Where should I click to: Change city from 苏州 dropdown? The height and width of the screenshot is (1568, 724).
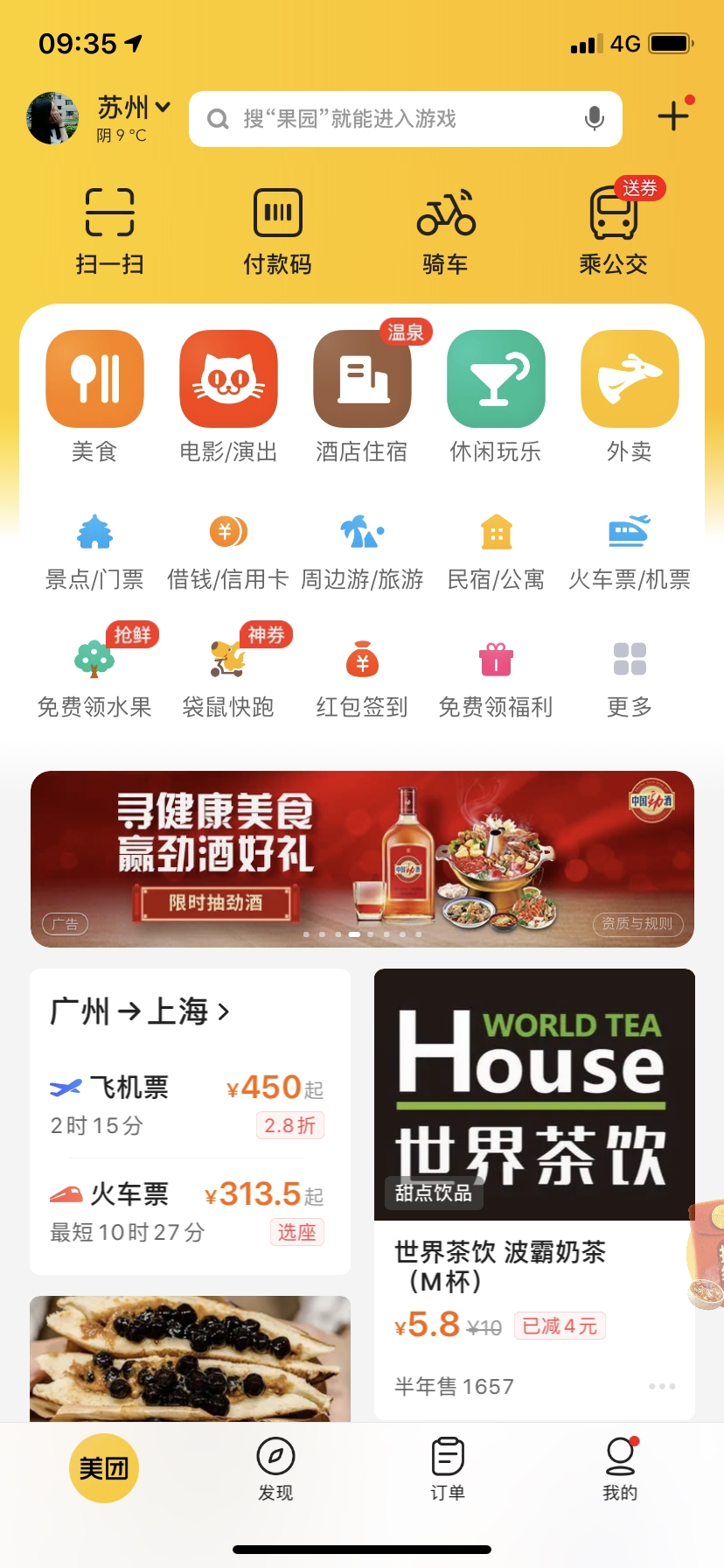(x=133, y=108)
